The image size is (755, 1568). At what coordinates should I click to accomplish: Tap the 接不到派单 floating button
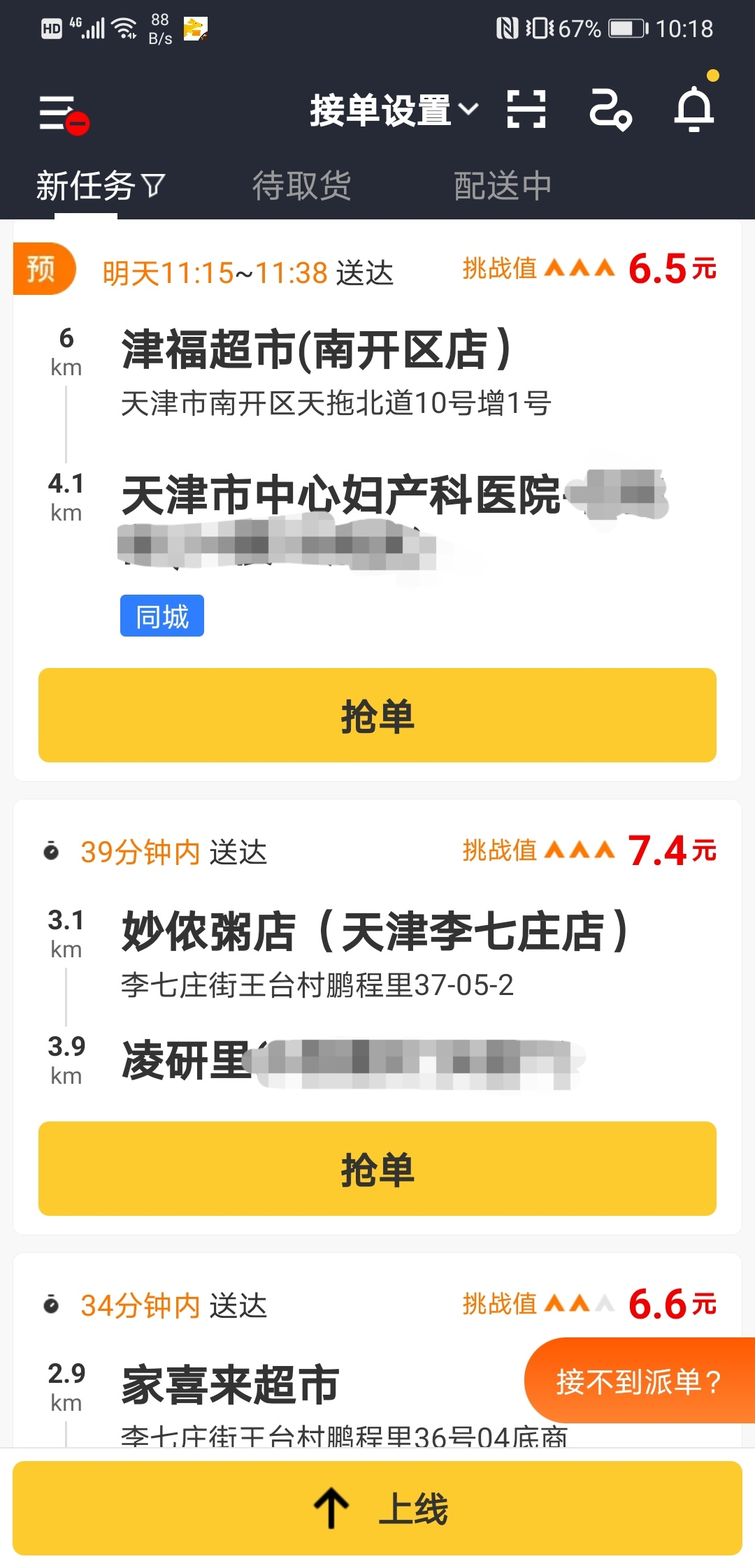click(639, 1381)
